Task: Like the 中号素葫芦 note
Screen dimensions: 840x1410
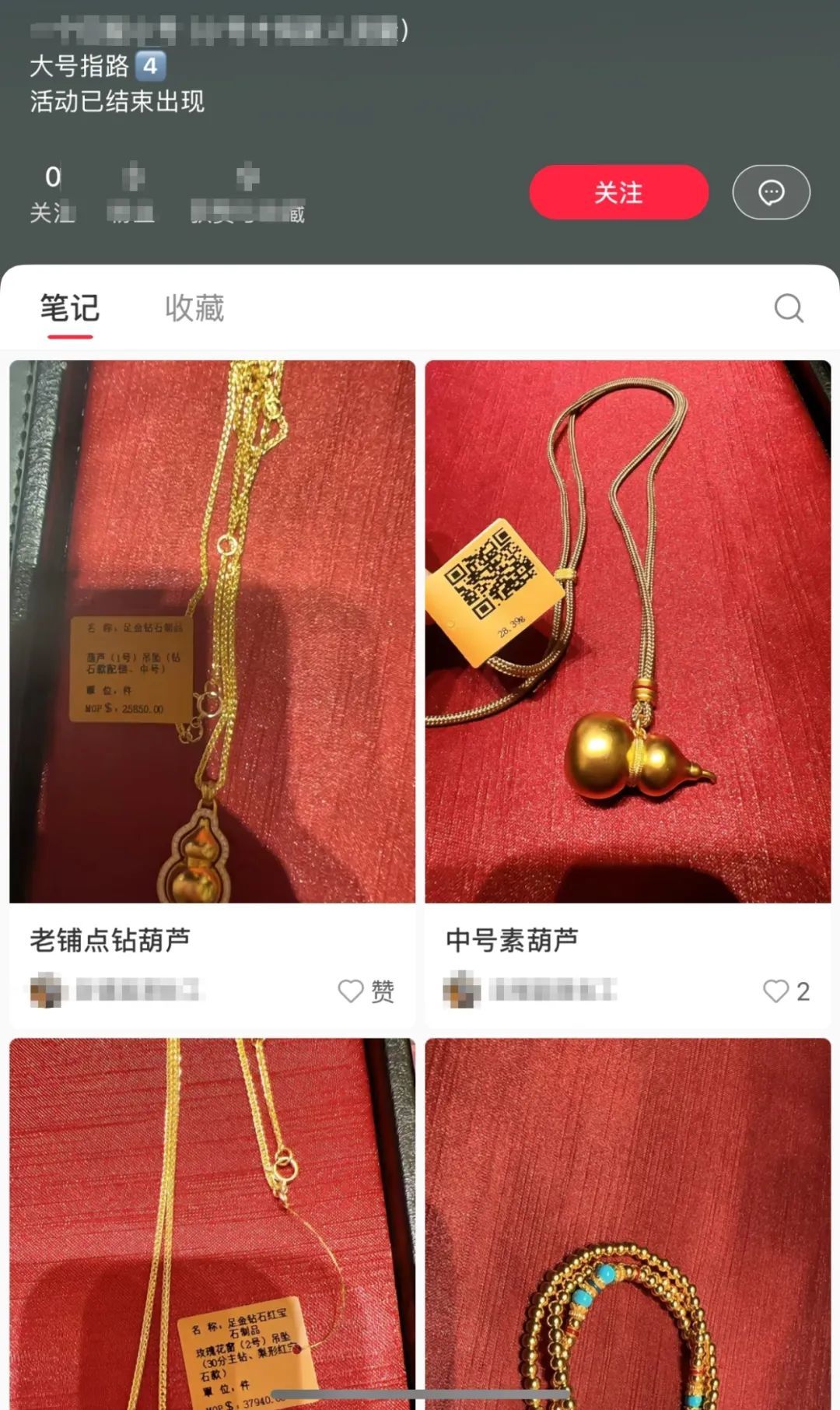Action: pos(776,991)
